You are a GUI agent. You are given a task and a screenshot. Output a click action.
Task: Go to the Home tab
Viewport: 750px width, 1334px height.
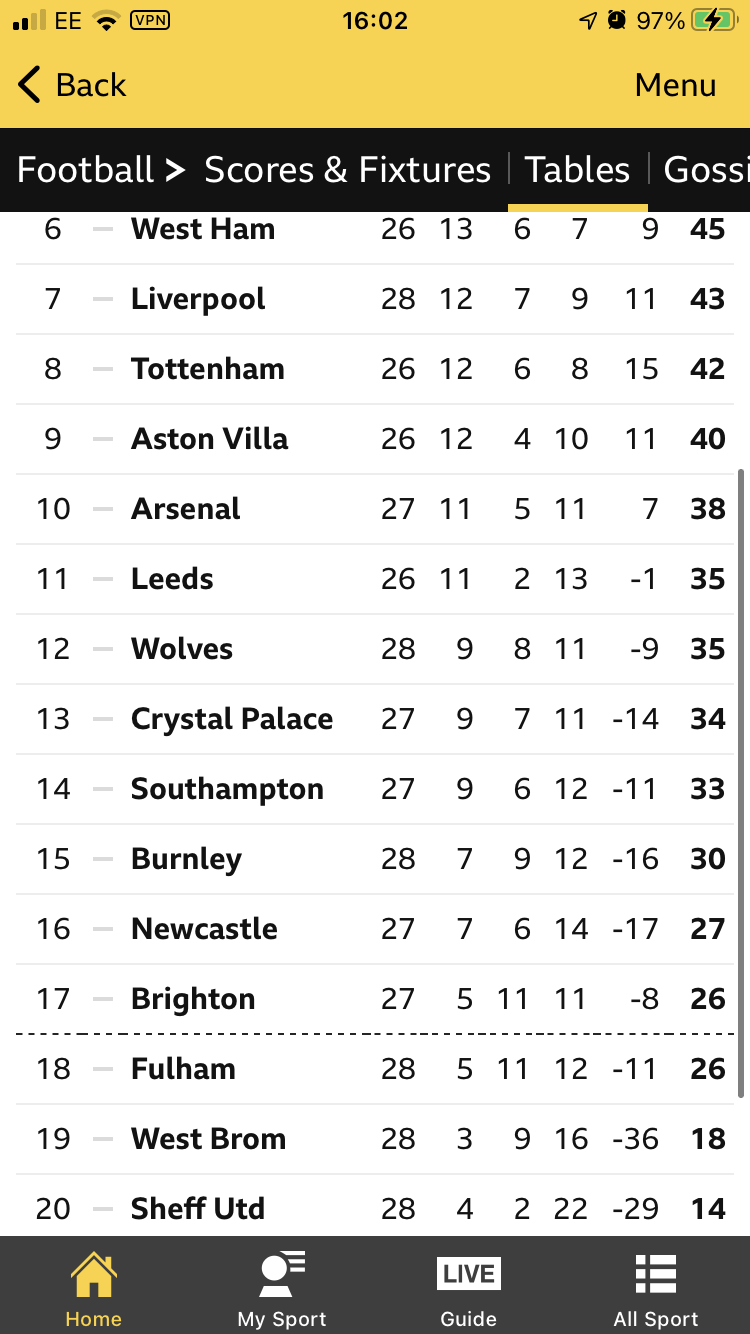tap(93, 1288)
